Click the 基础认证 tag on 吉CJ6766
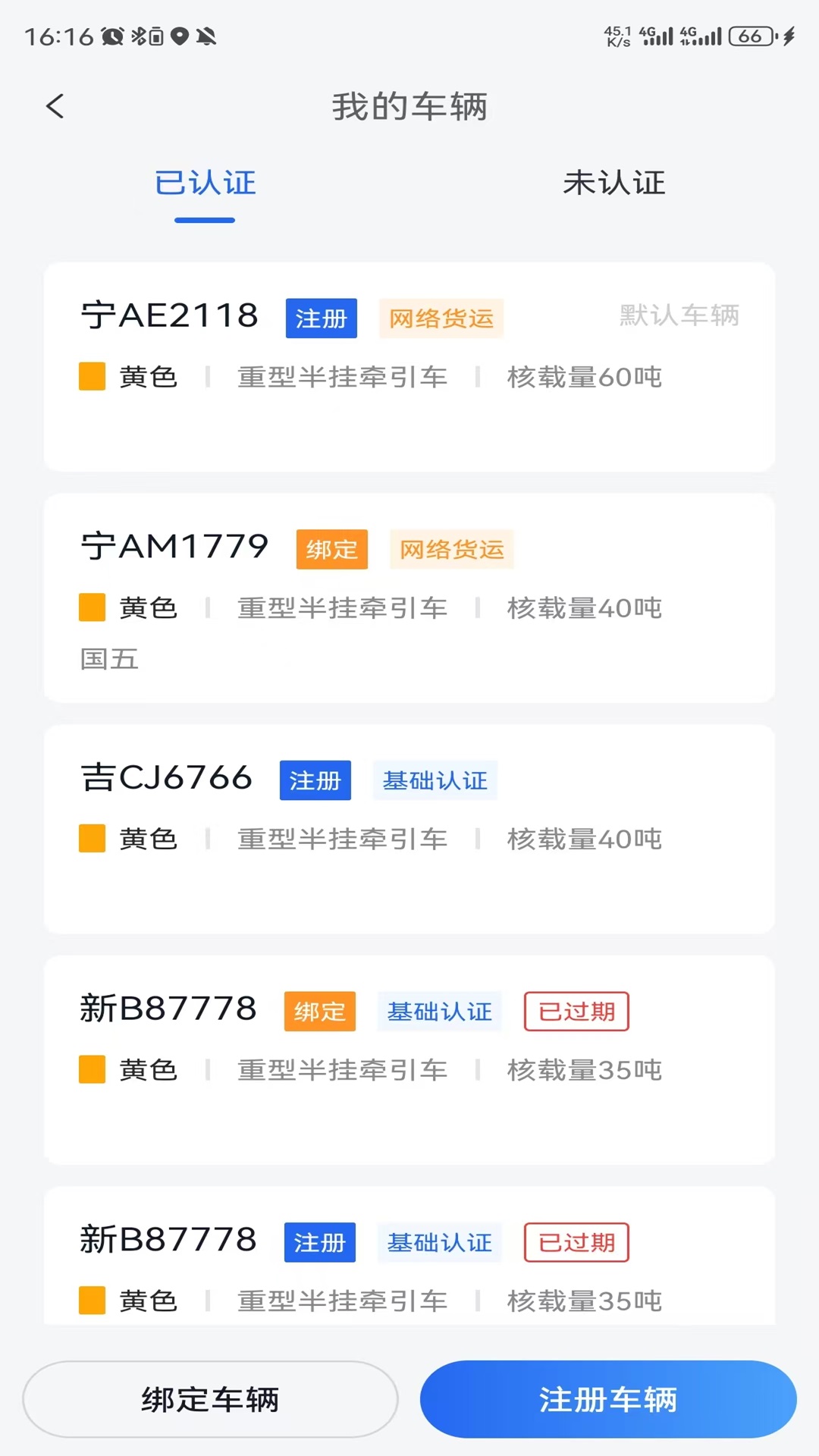Screen dimensions: 819x1456 click(x=435, y=780)
